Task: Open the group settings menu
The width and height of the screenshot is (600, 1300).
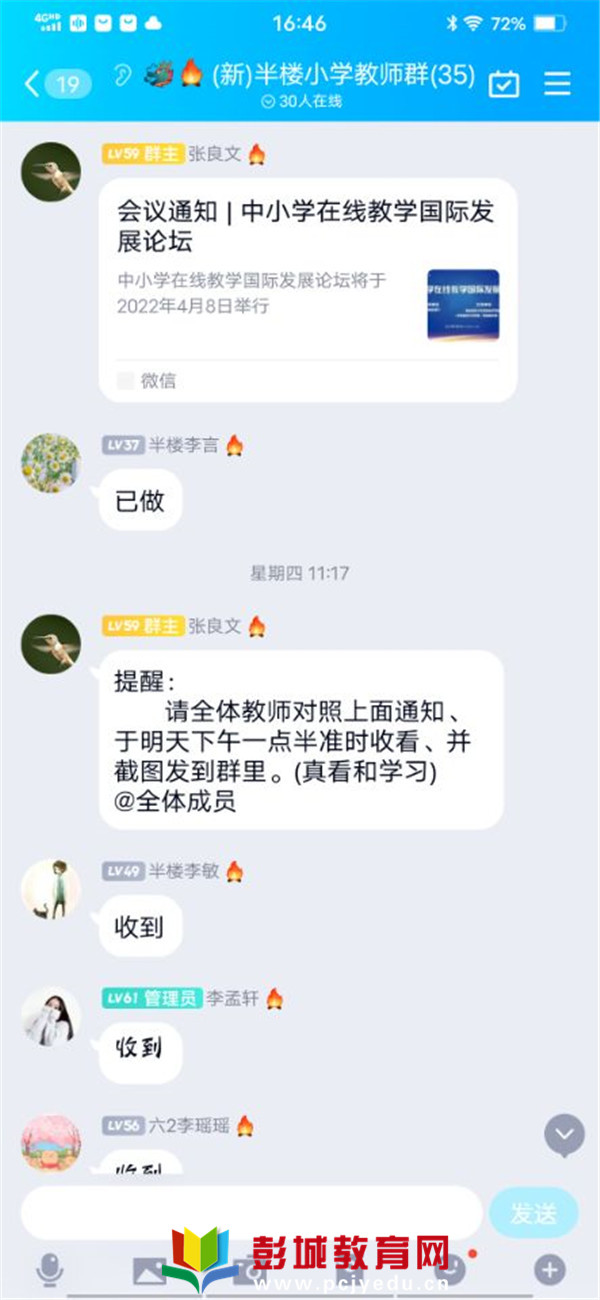Action: click(x=557, y=83)
